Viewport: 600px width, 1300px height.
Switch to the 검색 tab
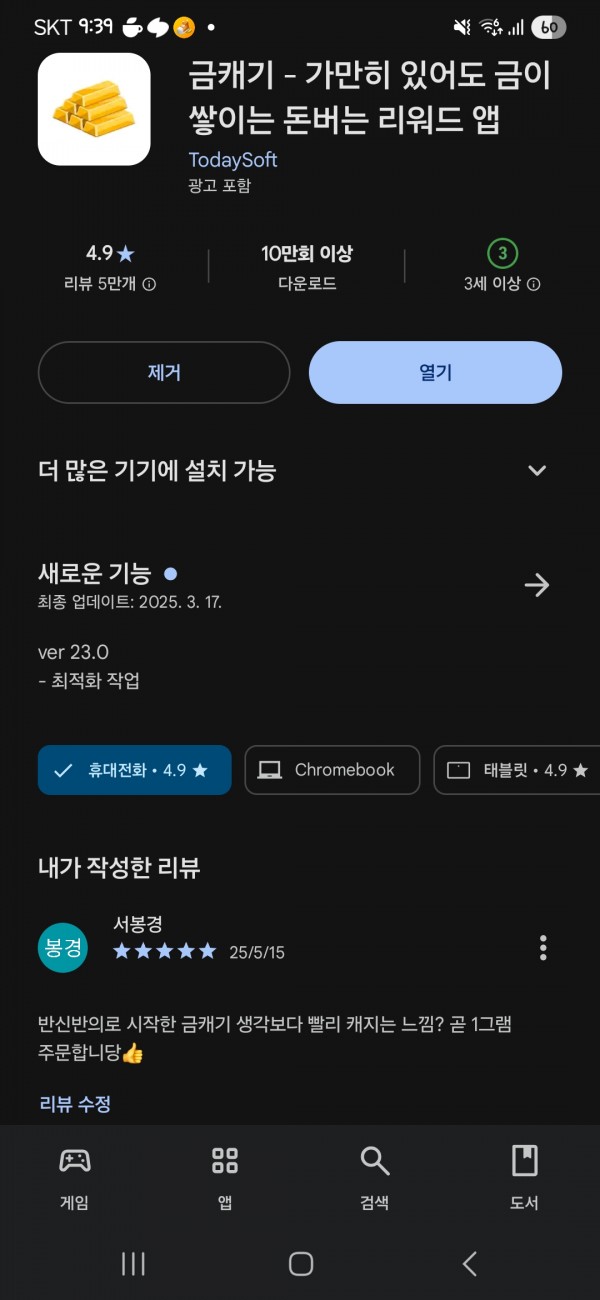pyautogui.click(x=375, y=1177)
